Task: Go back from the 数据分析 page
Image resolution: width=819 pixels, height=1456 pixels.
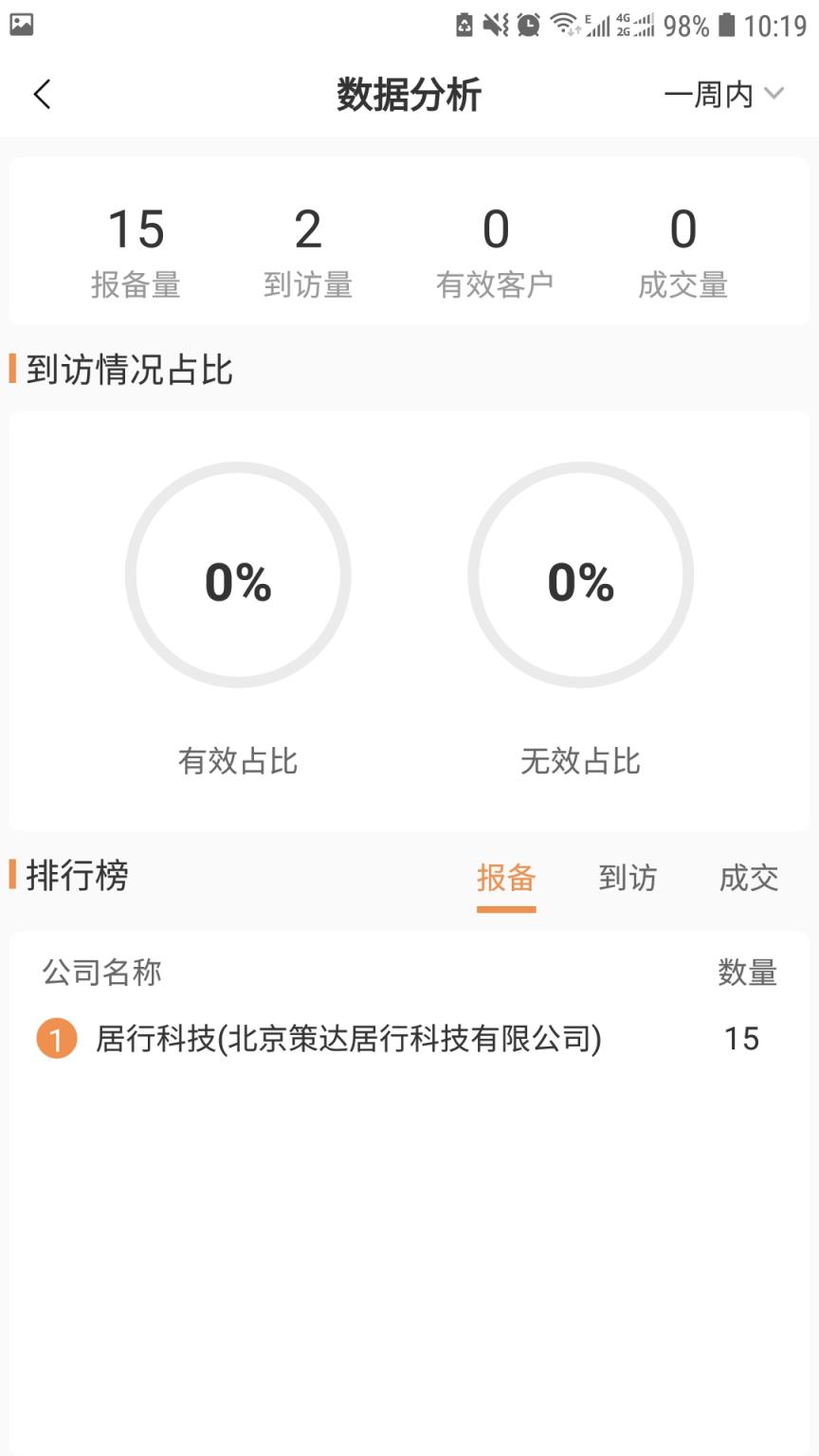Action: (42, 94)
